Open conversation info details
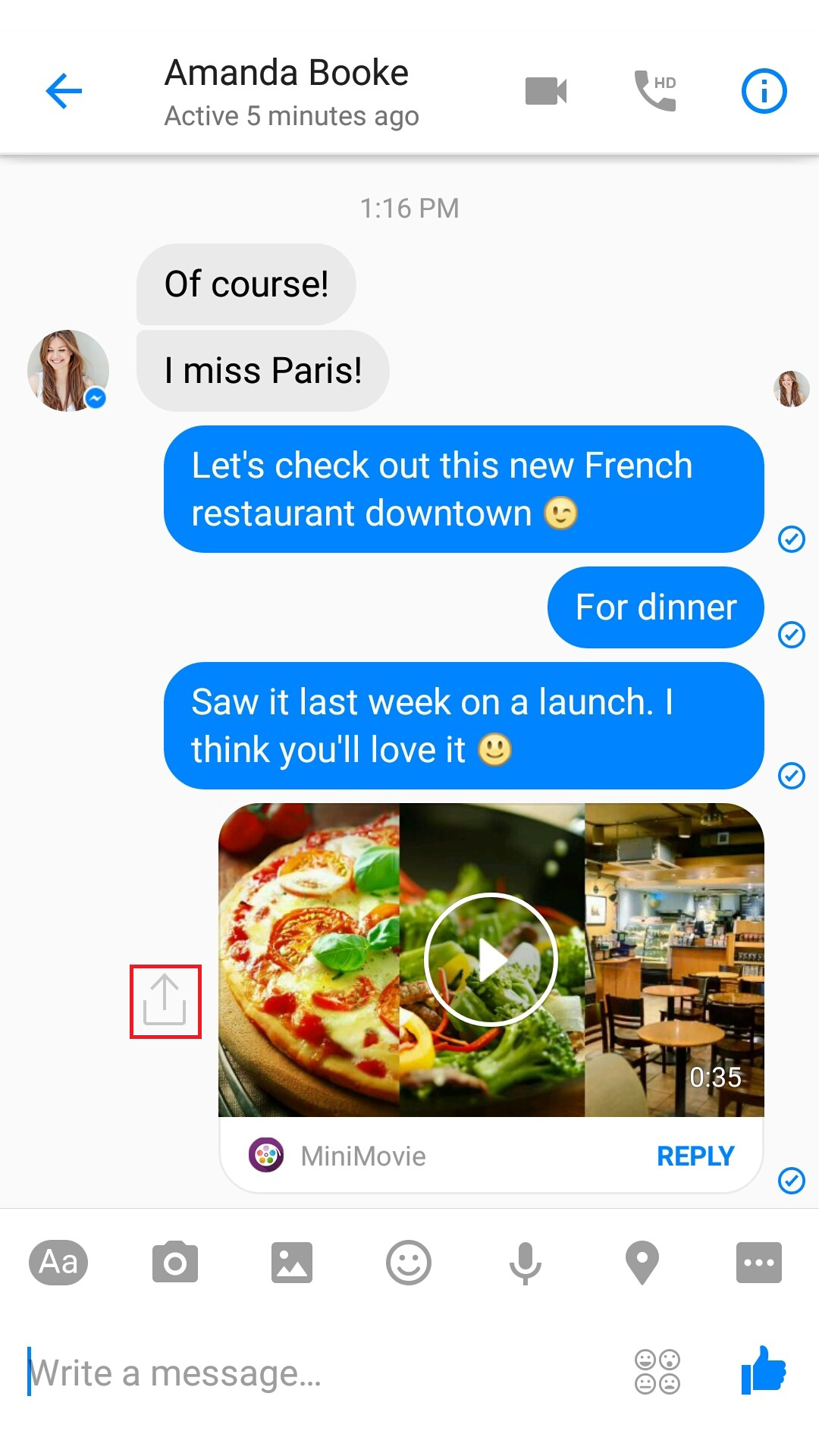 tap(764, 92)
